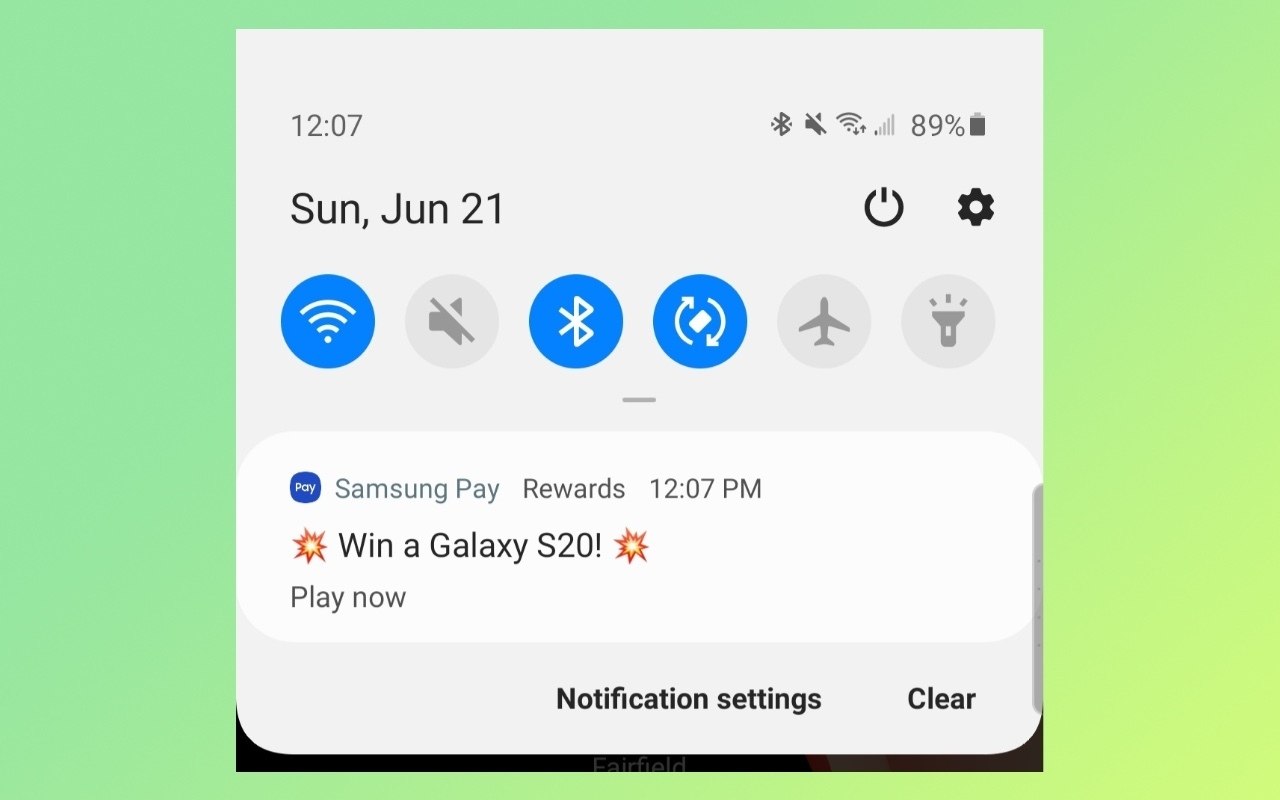Enable airplane mode
The image size is (1280, 800).
click(x=824, y=322)
